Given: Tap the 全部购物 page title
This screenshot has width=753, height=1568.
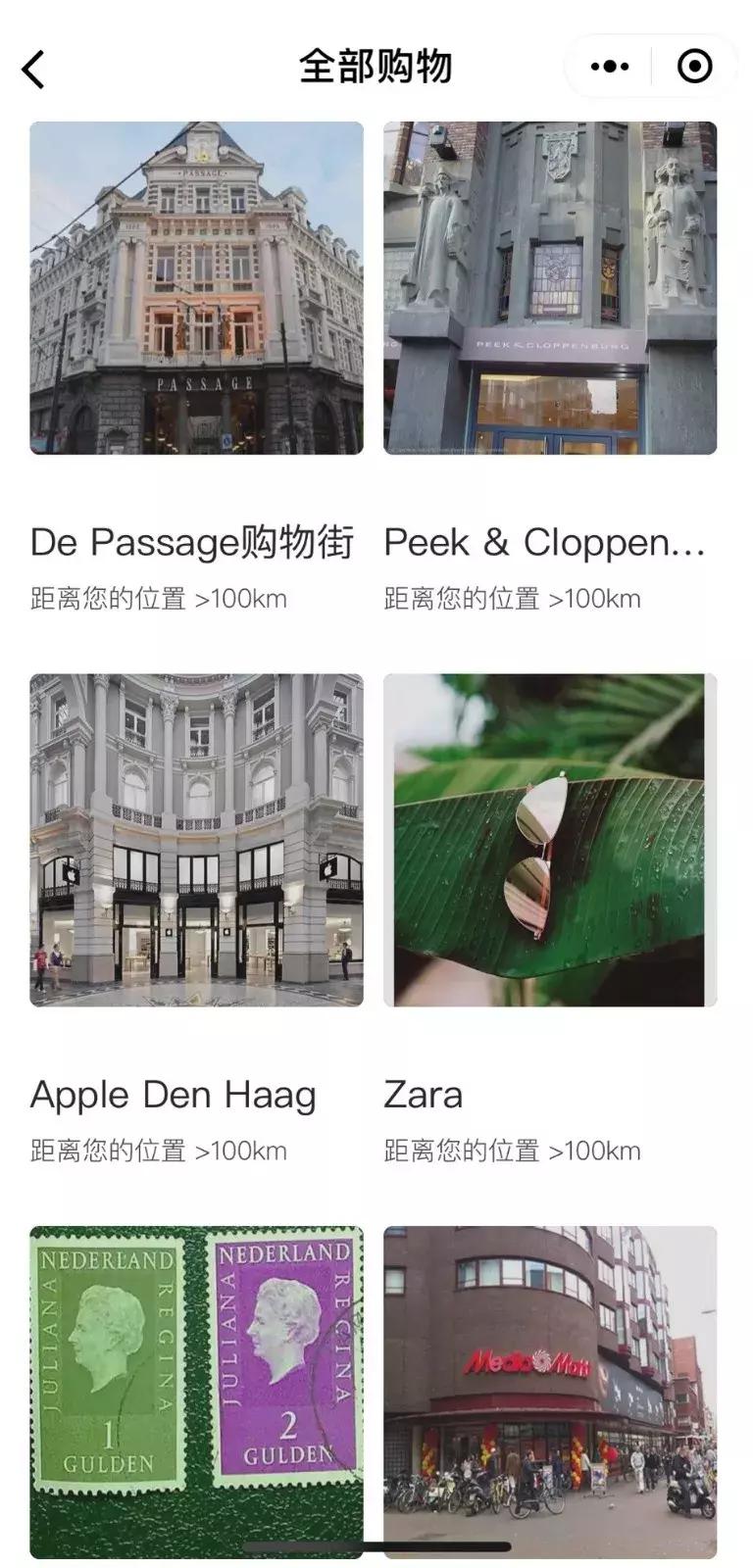Looking at the screenshot, I should (x=376, y=66).
